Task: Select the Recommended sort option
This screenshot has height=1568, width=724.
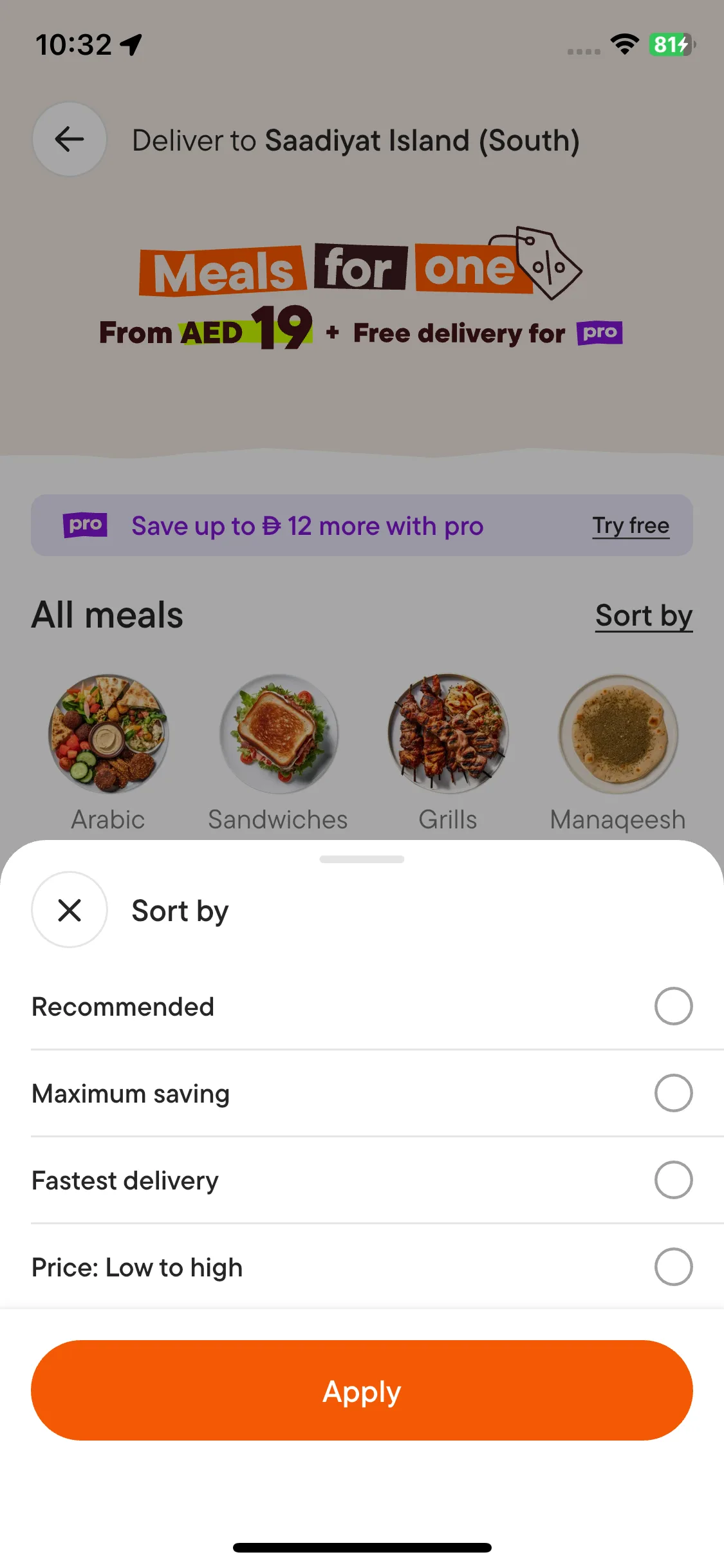Action: [x=673, y=1005]
